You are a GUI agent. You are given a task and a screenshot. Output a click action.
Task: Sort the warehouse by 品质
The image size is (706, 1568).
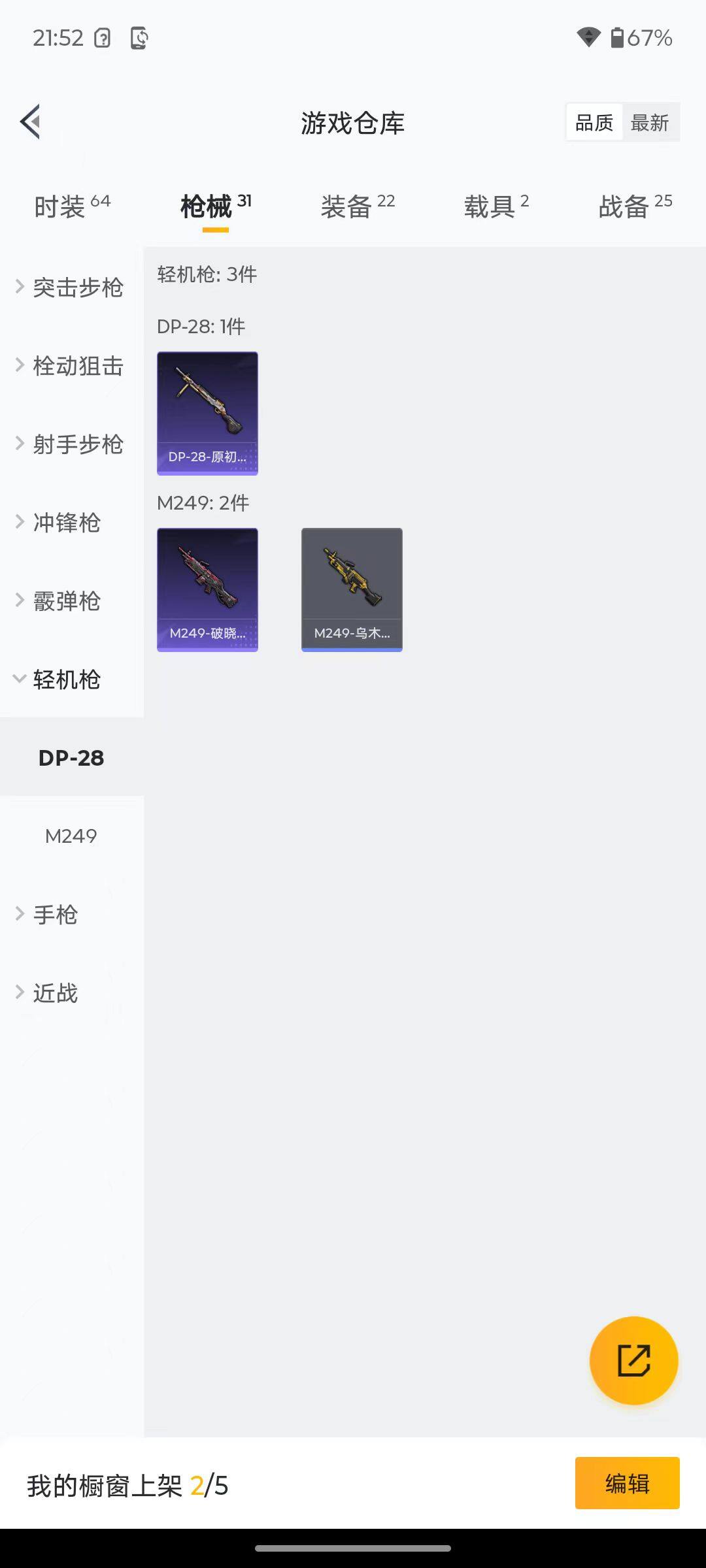pos(594,122)
